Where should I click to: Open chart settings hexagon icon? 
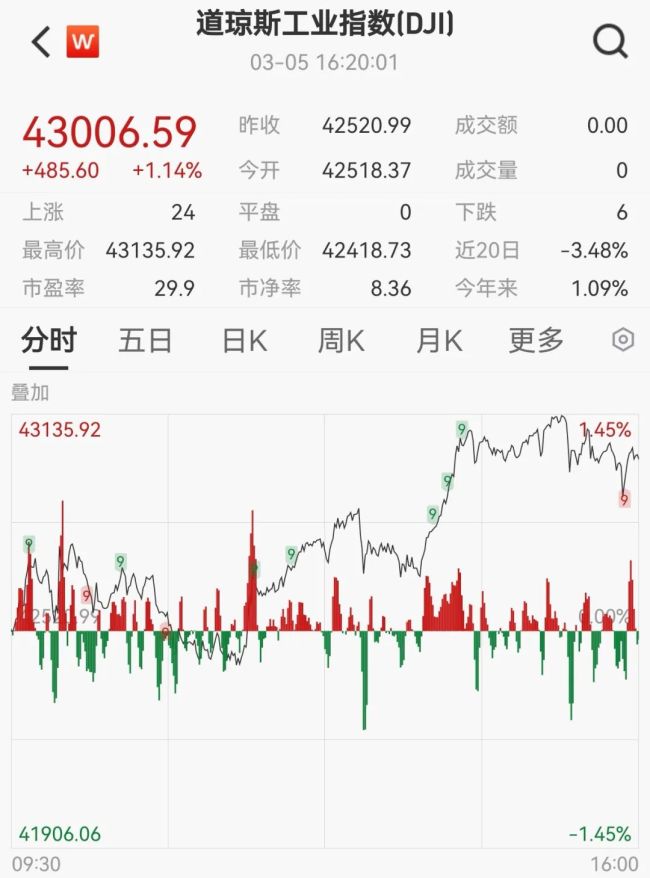622,340
